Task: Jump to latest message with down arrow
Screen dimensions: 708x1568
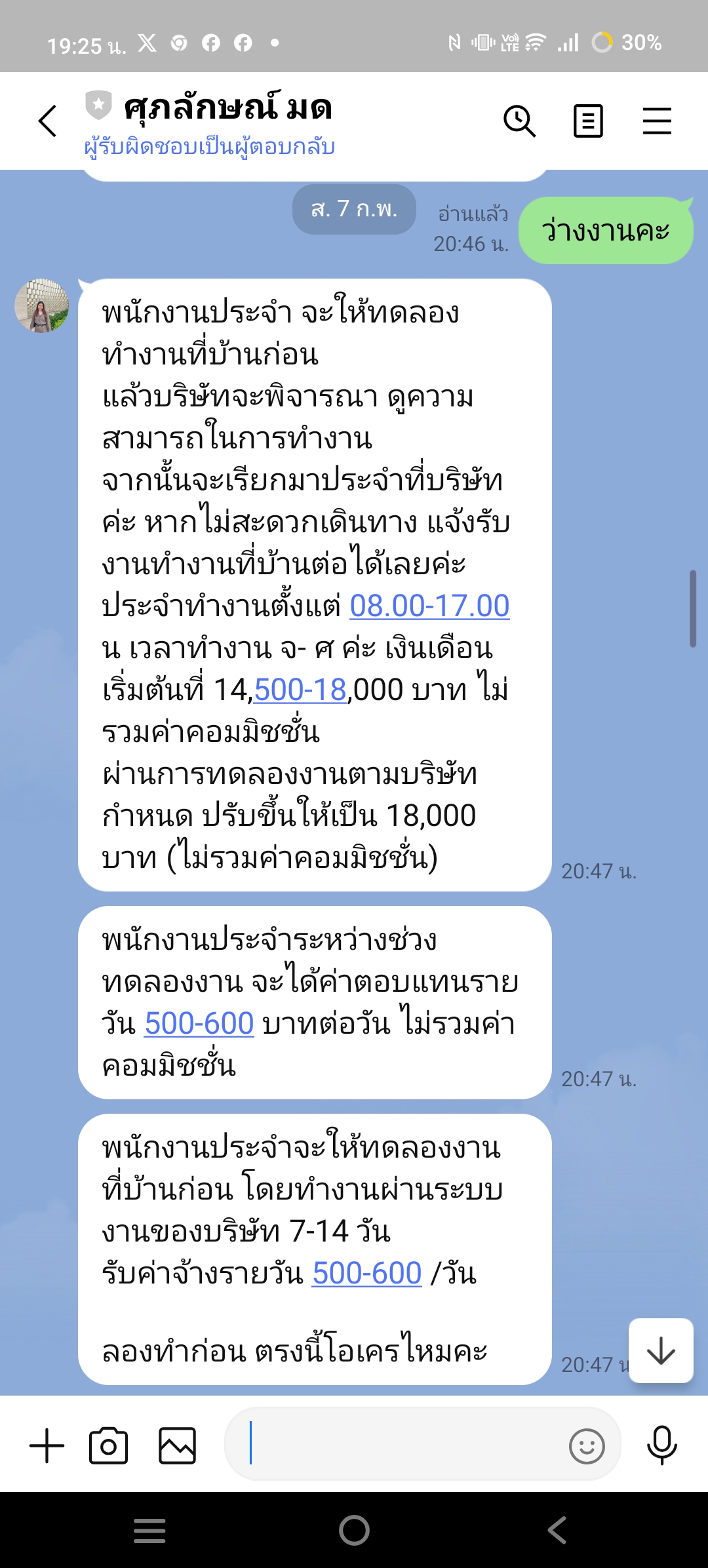Action: pyautogui.click(x=661, y=1351)
